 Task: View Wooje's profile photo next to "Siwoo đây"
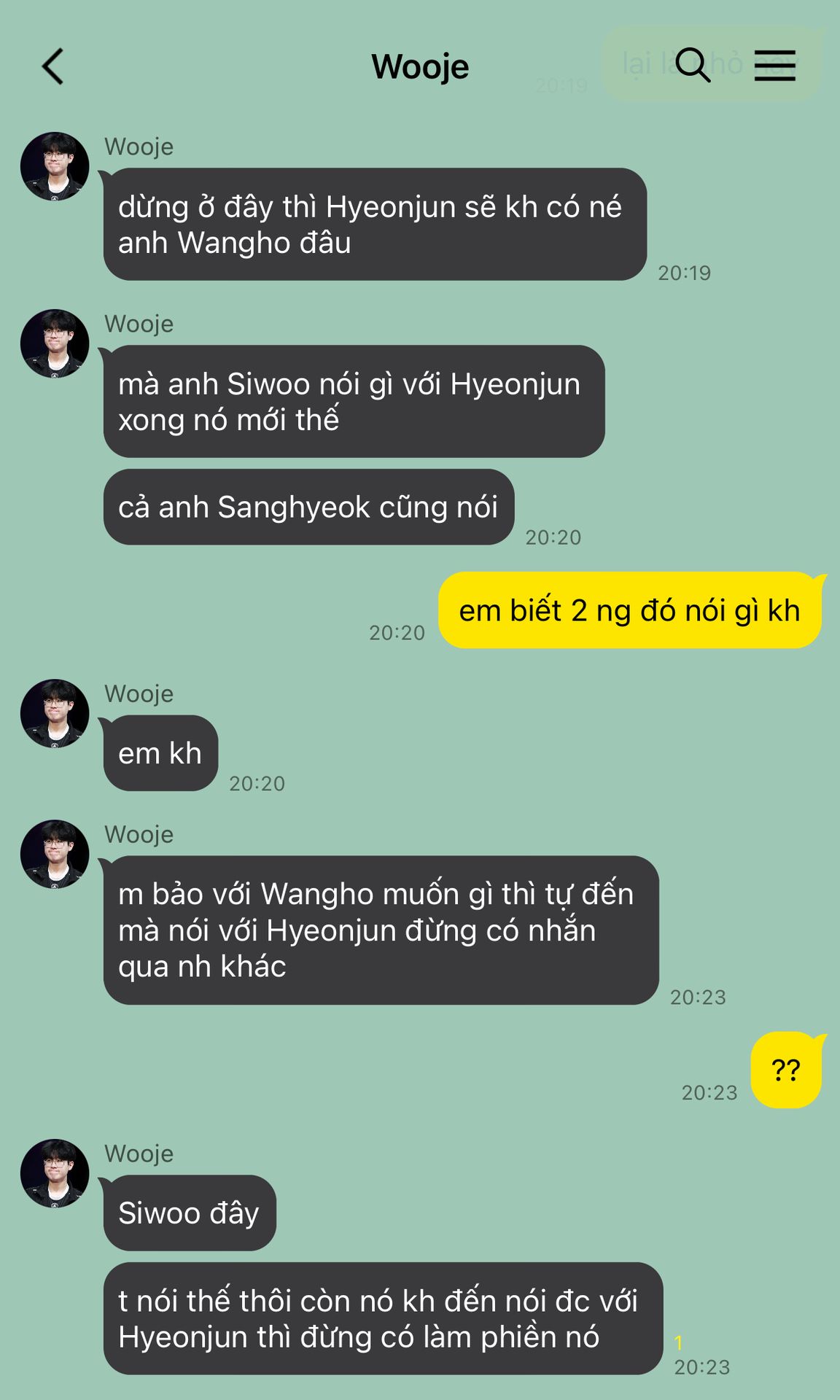(x=55, y=1173)
